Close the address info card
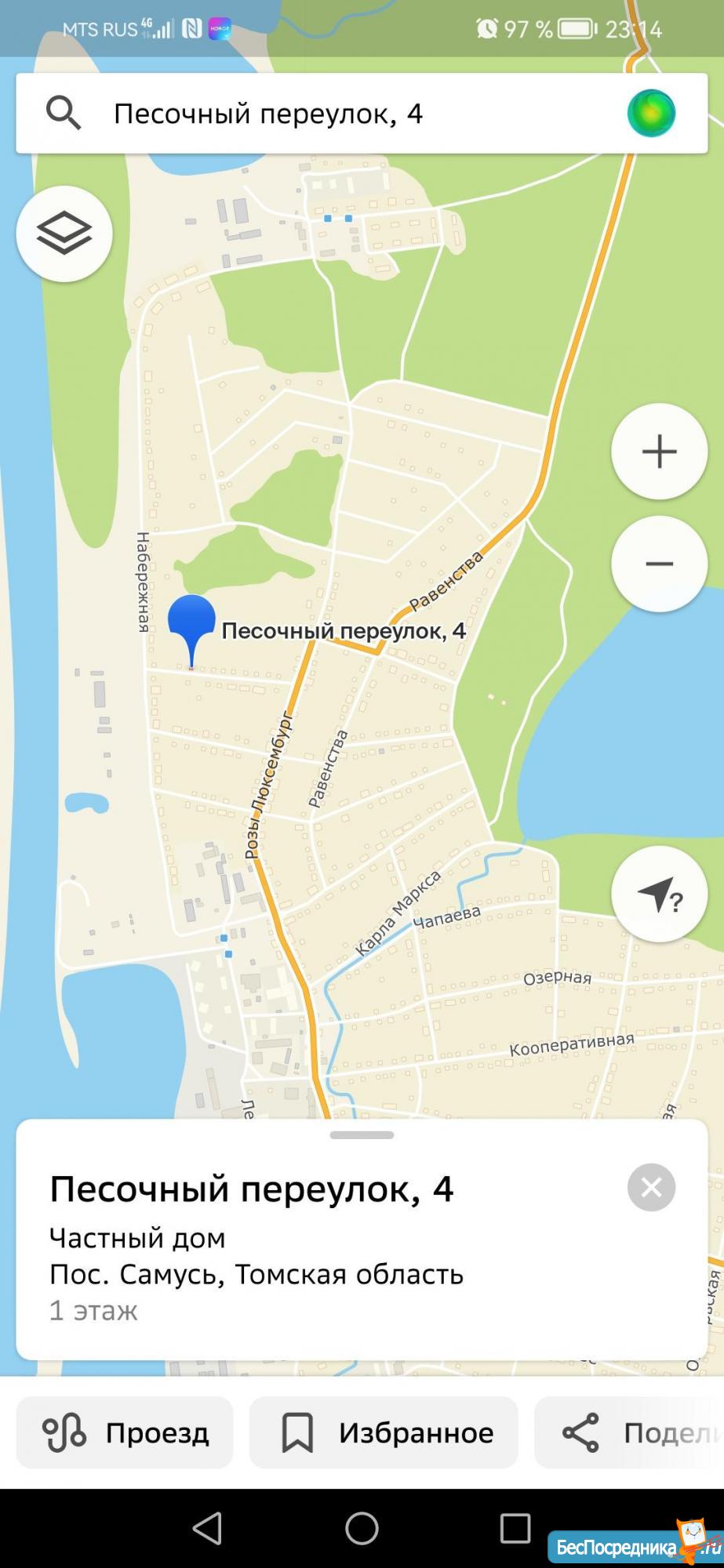Image resolution: width=724 pixels, height=1568 pixels. 651,1188
